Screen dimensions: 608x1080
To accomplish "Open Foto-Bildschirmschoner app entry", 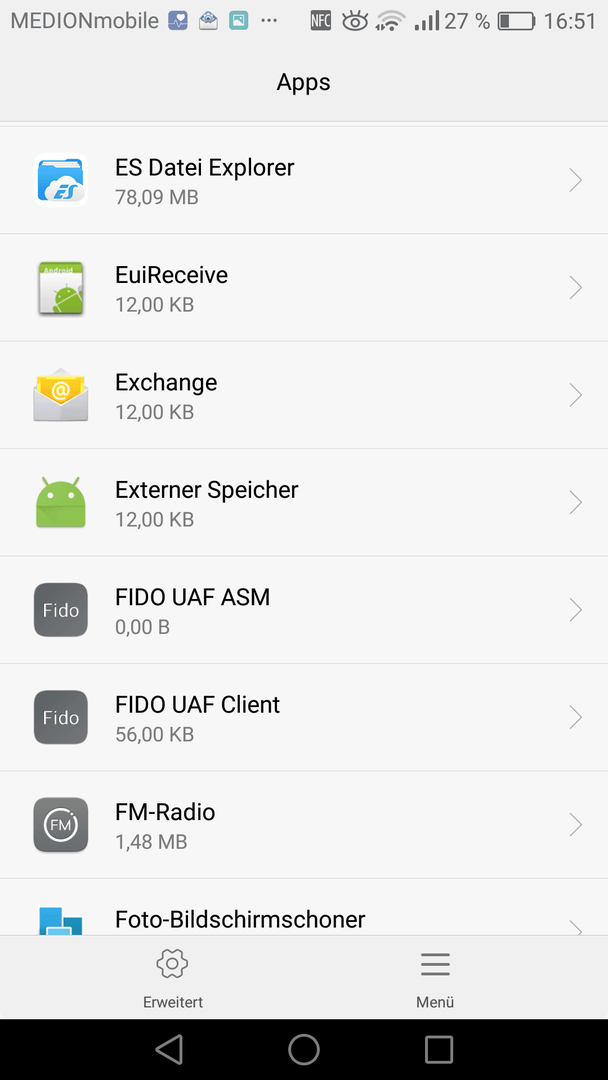I will (304, 907).
